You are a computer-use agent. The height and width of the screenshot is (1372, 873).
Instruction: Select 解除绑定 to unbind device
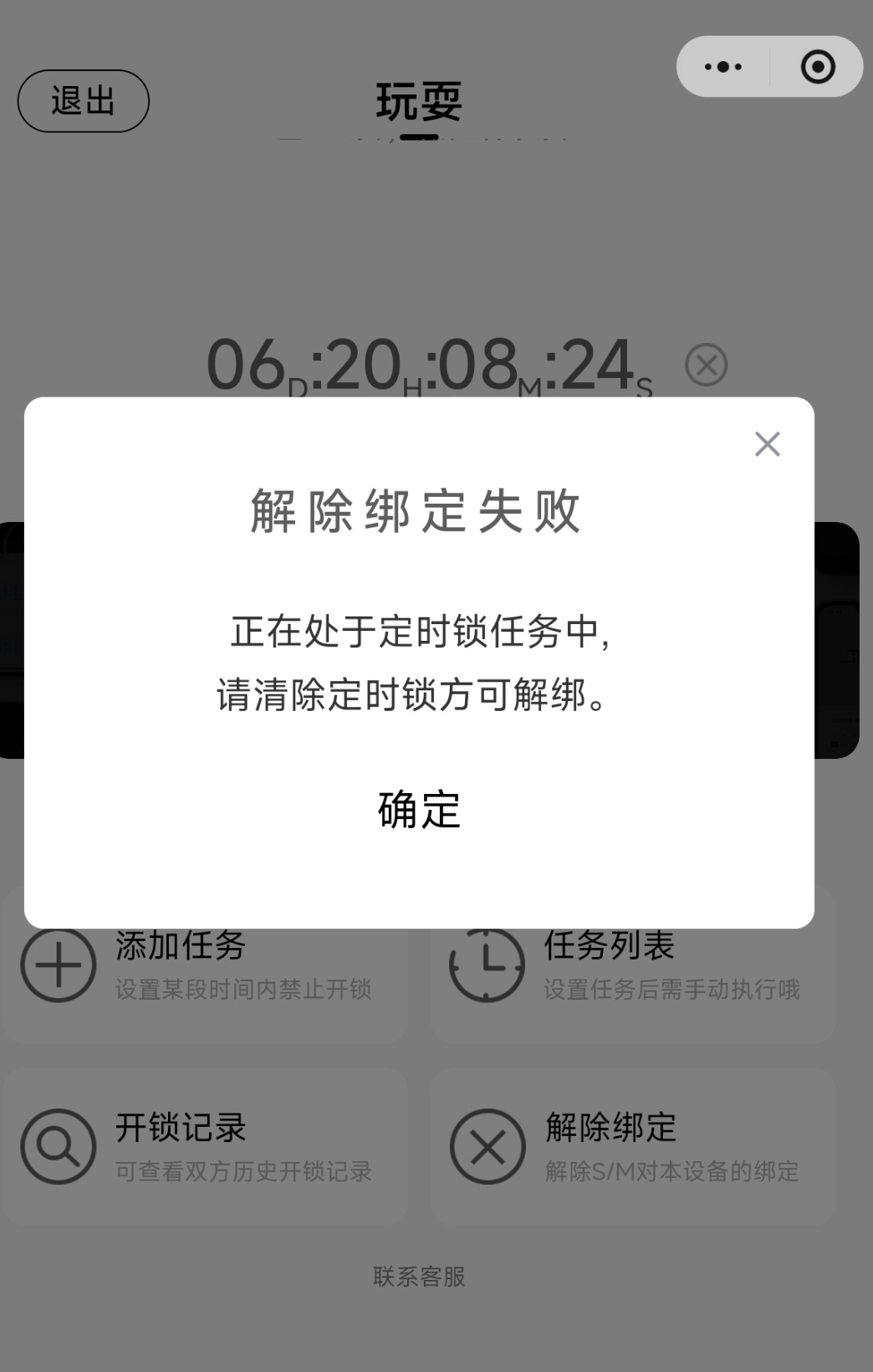click(x=633, y=1146)
